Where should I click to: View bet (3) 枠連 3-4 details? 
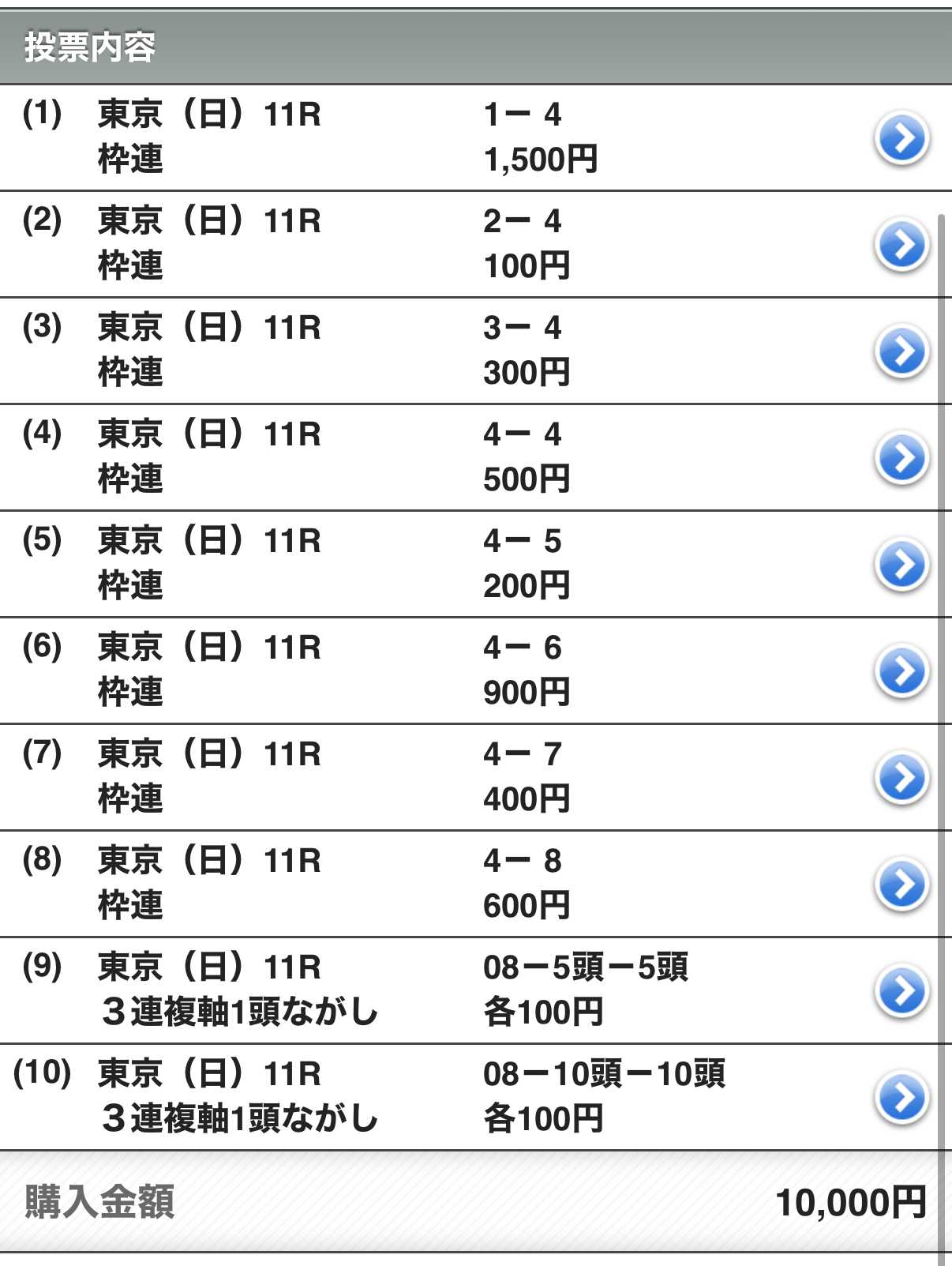(x=901, y=351)
